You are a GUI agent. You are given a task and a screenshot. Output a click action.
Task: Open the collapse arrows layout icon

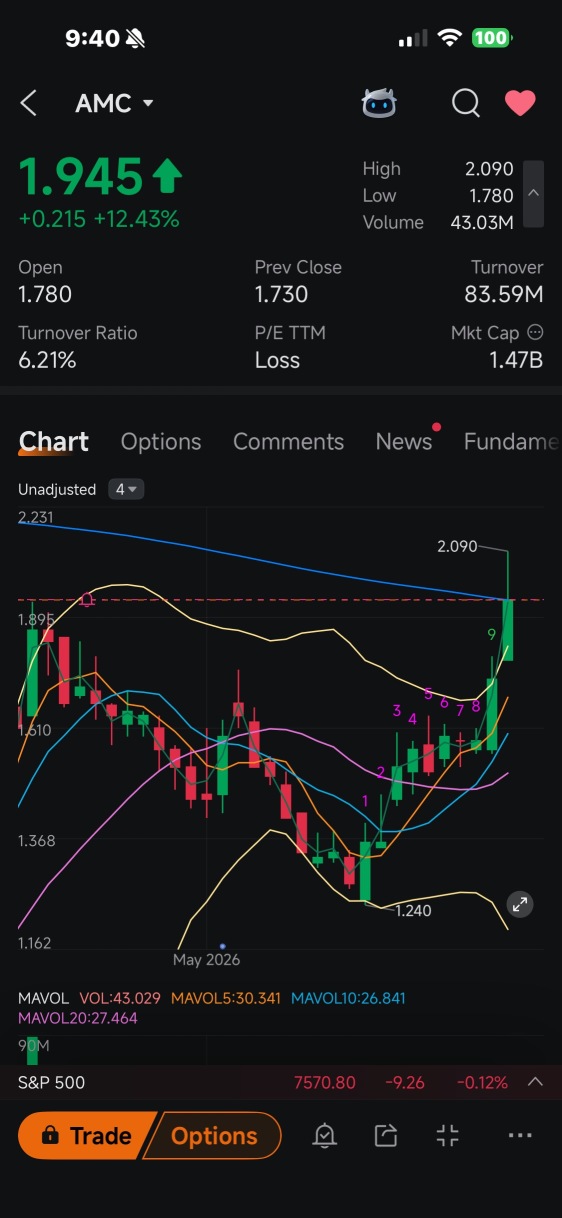(x=448, y=1135)
